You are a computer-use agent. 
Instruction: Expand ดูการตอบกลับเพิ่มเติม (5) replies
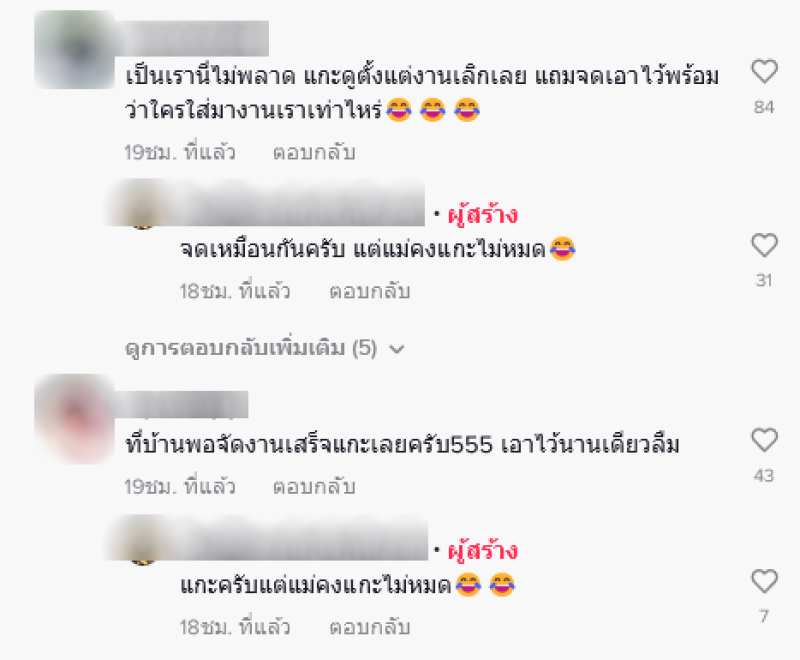[x=265, y=349]
